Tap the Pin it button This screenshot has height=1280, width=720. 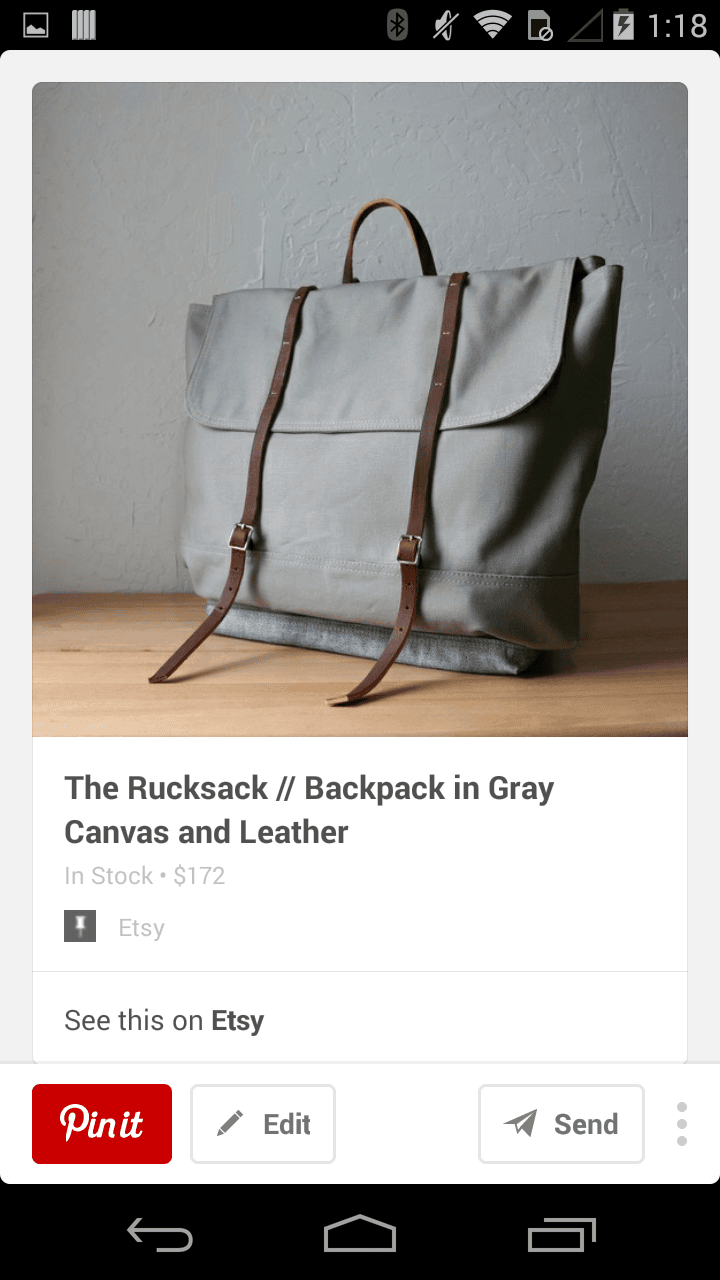[102, 1124]
